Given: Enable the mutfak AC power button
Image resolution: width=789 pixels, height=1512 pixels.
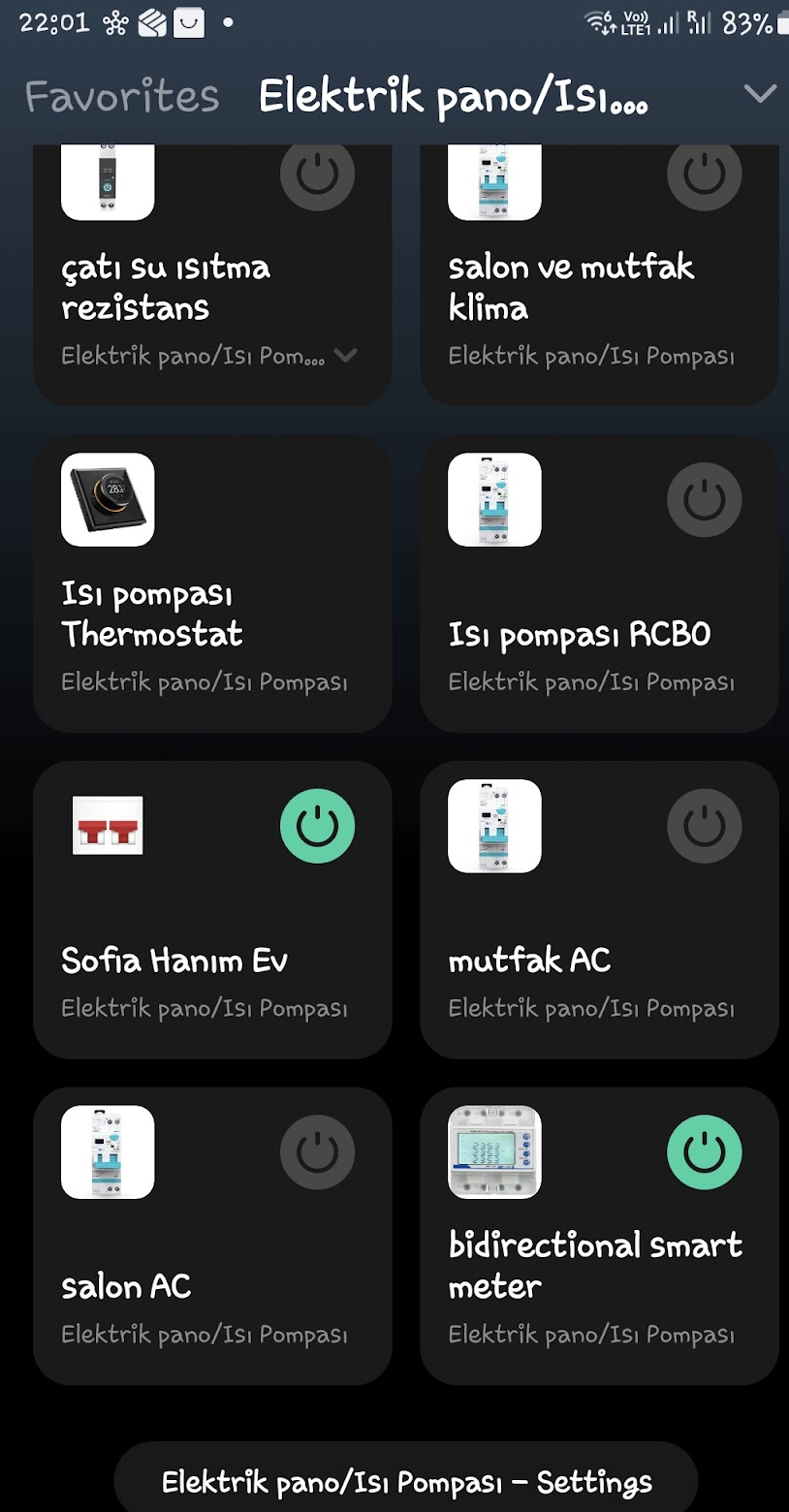Looking at the screenshot, I should pyautogui.click(x=704, y=827).
